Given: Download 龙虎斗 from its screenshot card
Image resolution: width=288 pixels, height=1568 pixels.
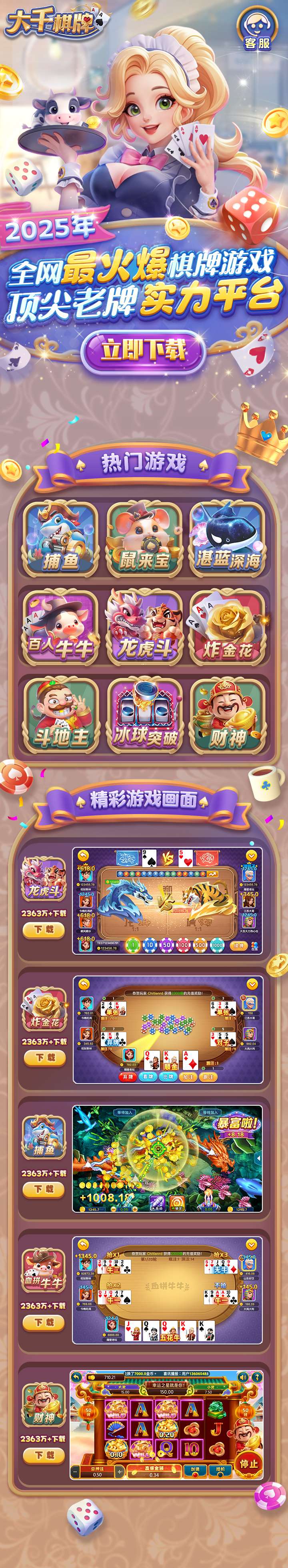Looking at the screenshot, I should 44,929.
